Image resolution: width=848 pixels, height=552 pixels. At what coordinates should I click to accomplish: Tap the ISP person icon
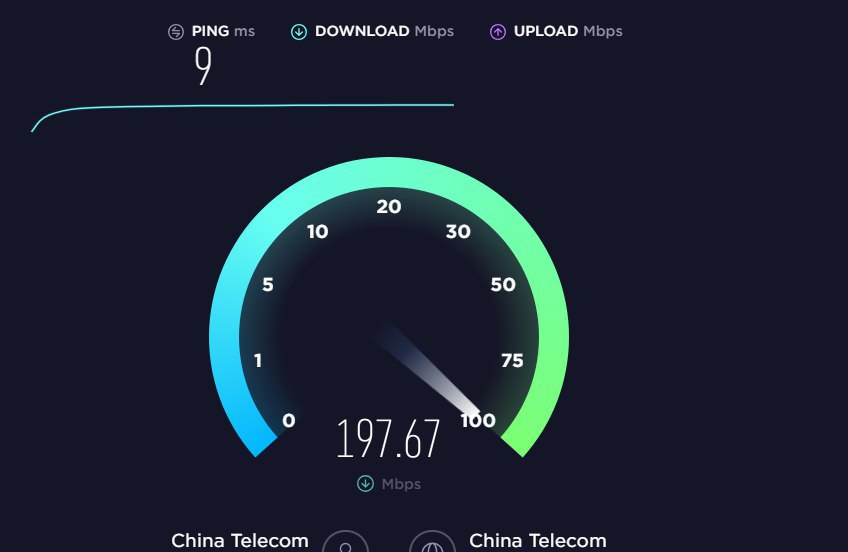(x=345, y=544)
